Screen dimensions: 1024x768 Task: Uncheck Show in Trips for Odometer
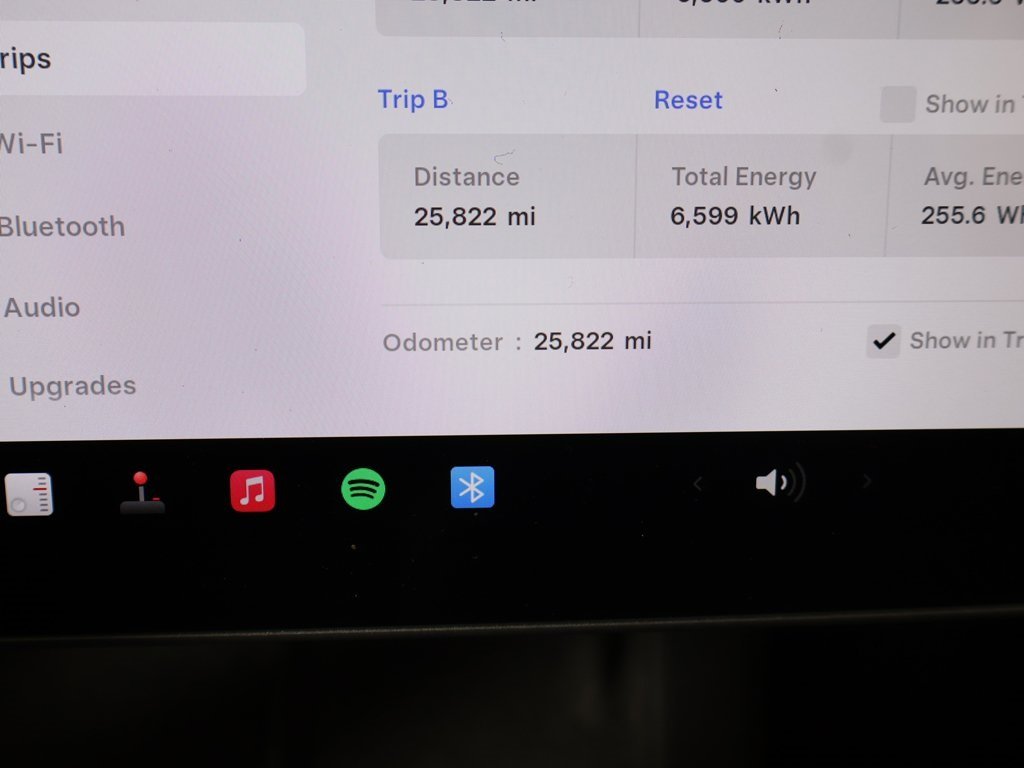click(883, 341)
